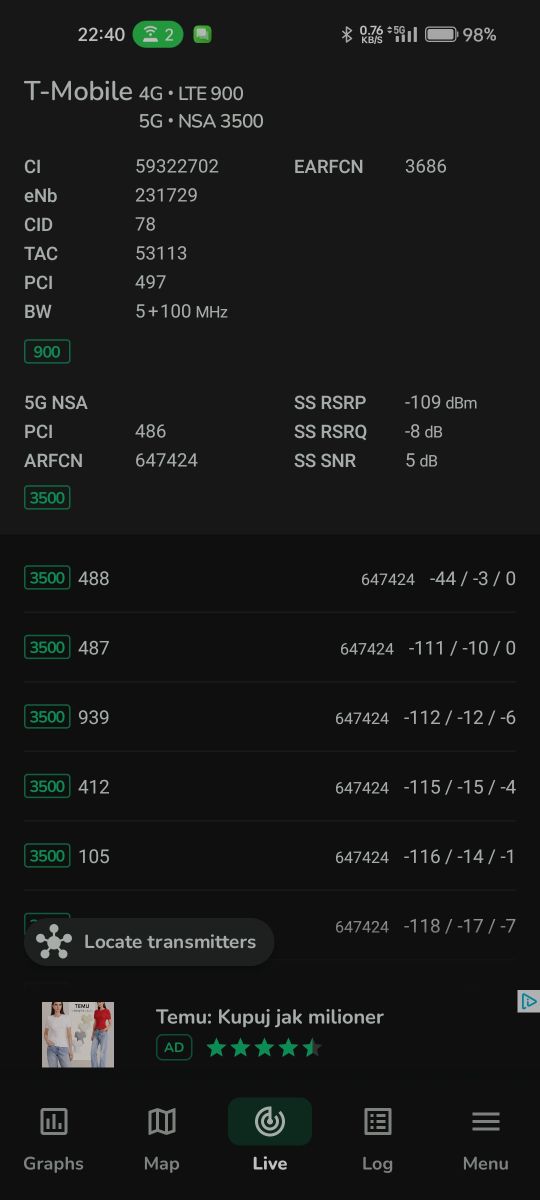
Task: Select the Live tab
Action: (270, 1138)
